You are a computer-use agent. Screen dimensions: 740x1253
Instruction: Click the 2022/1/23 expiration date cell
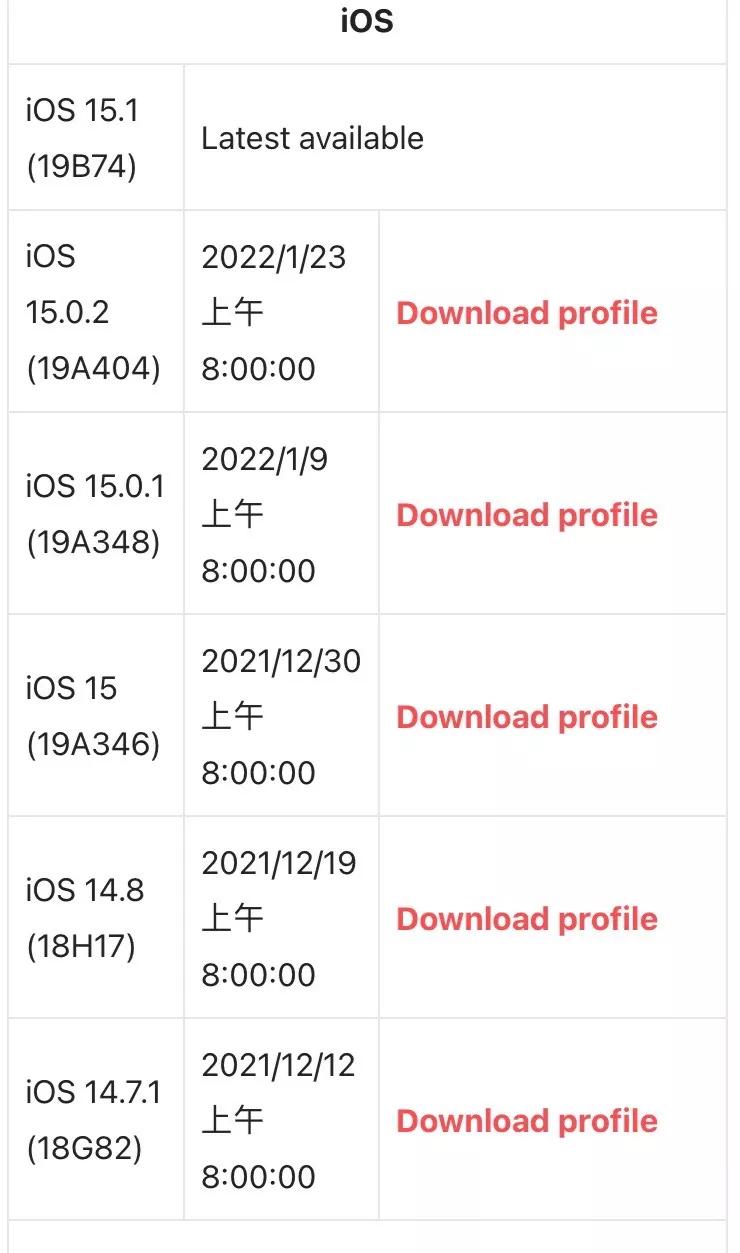click(281, 313)
